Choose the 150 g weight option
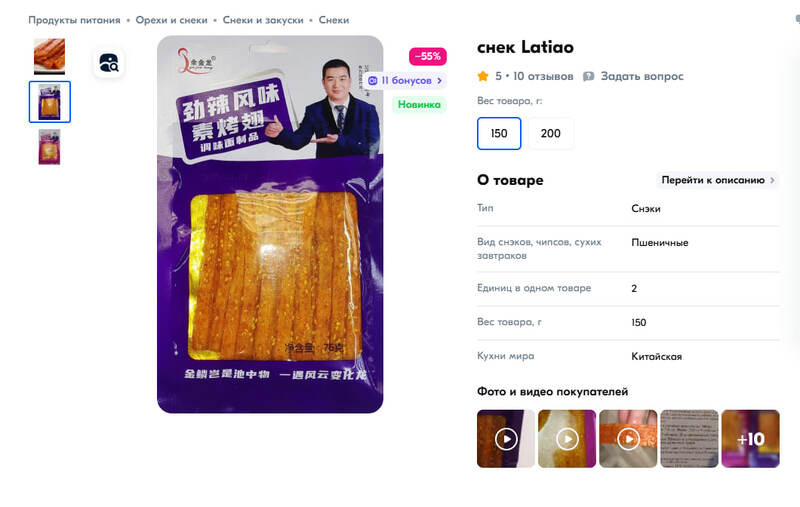Image resolution: width=800 pixels, height=507 pixels. (499, 133)
